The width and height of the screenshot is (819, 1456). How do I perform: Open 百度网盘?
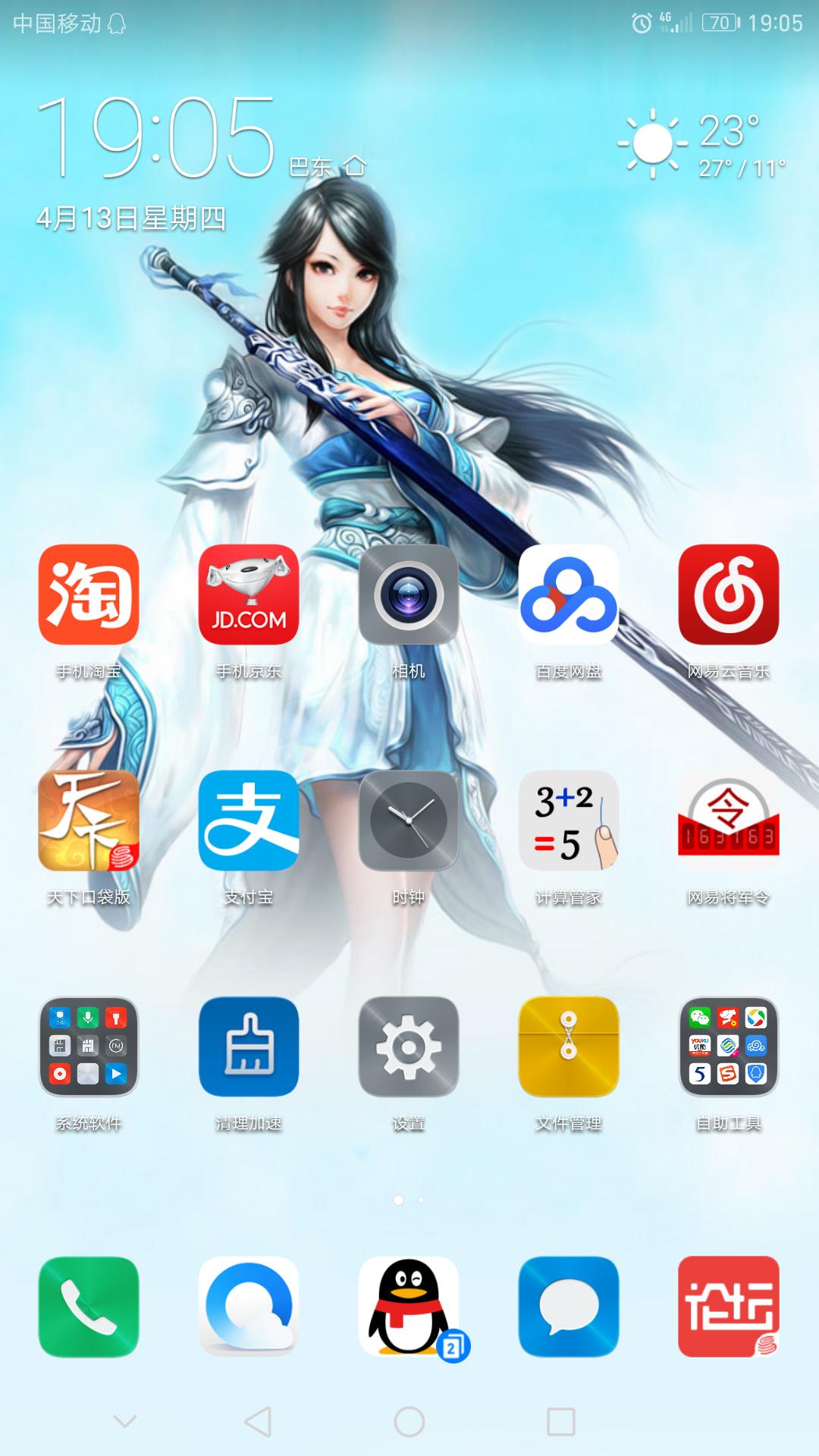coord(569,595)
